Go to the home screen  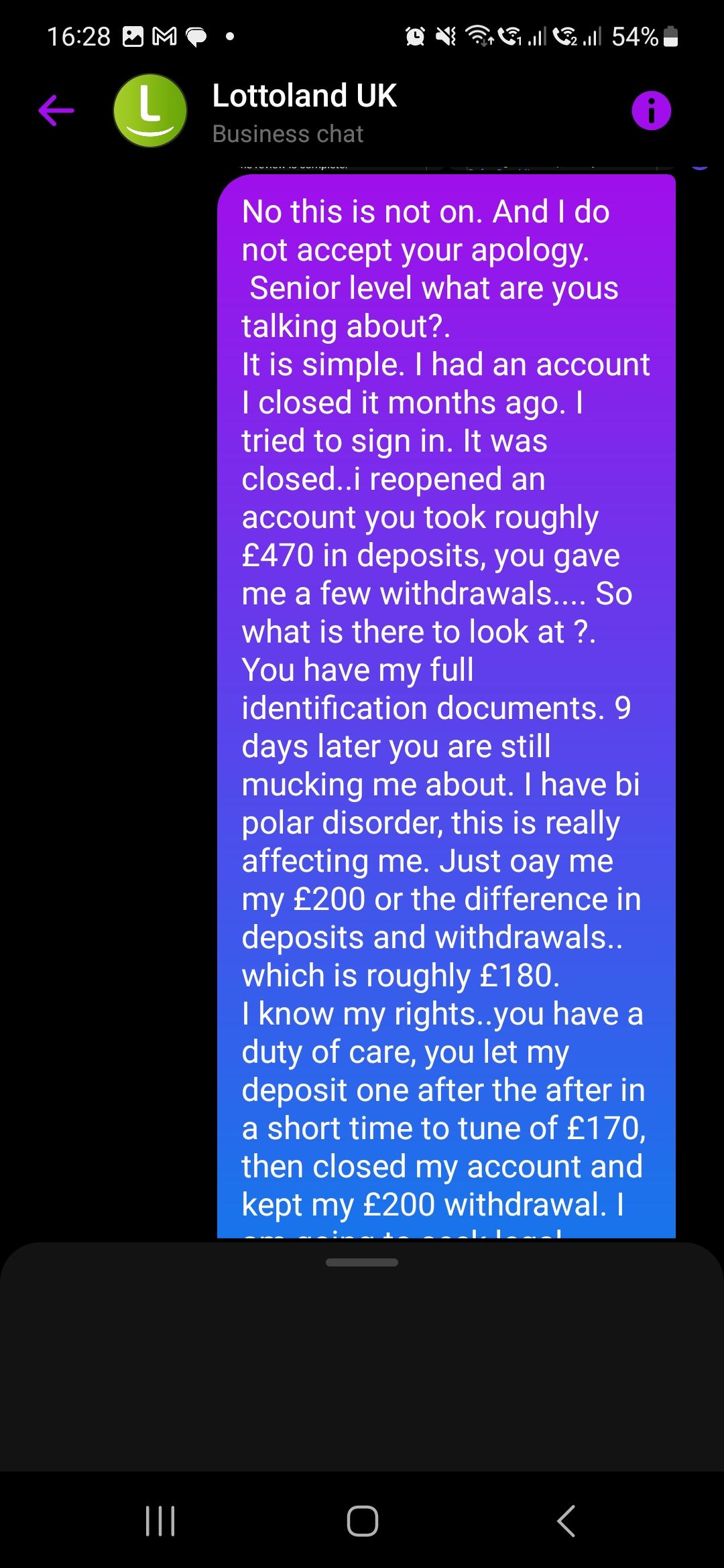point(363,1520)
